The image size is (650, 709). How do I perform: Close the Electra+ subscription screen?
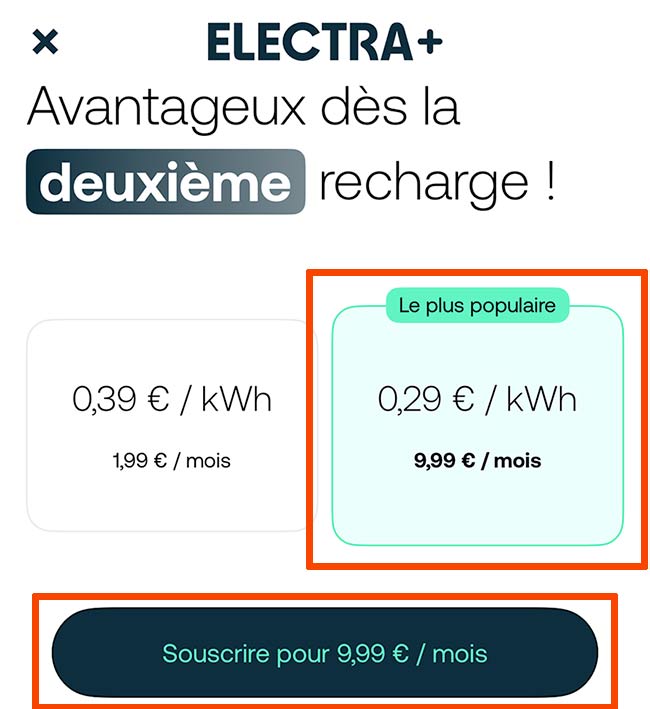point(46,42)
